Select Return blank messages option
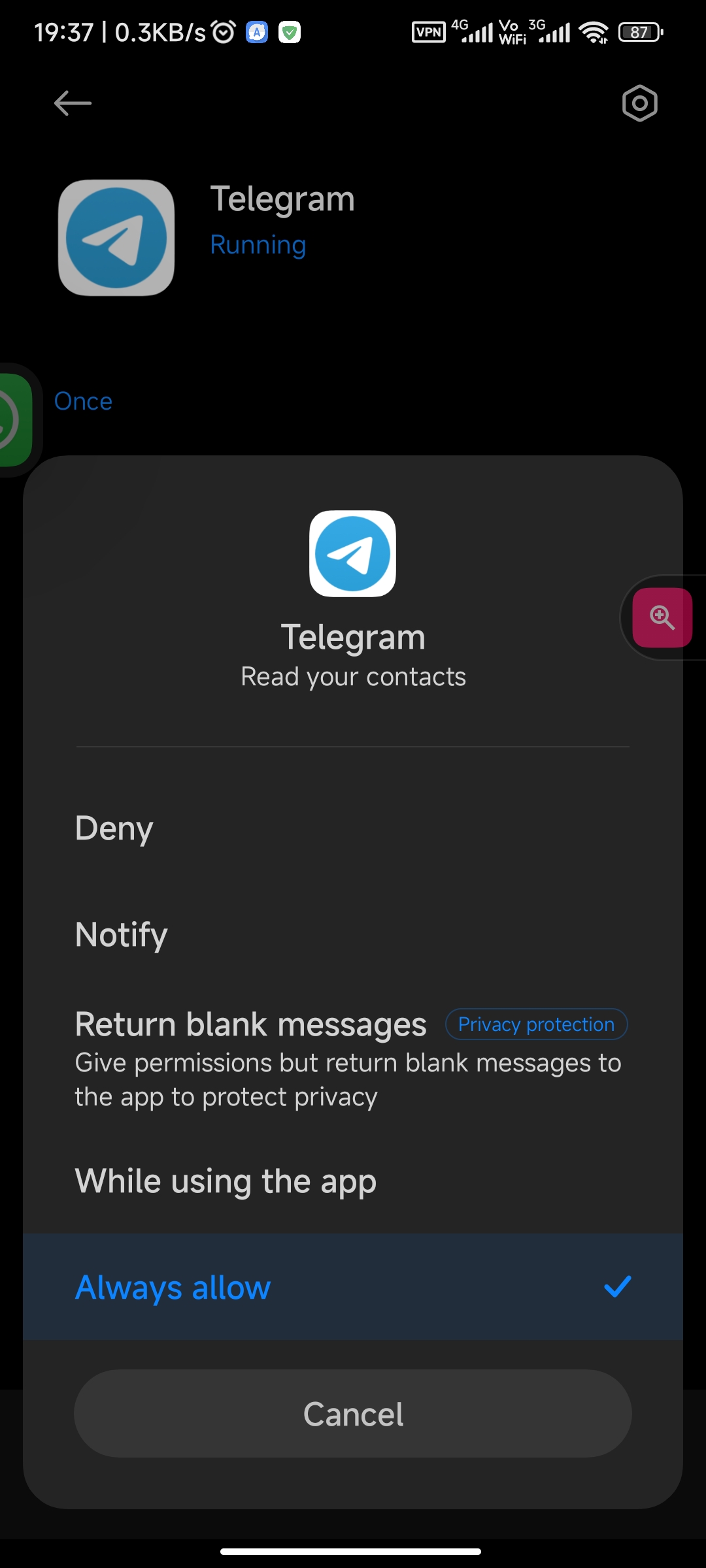This screenshot has width=706, height=1568. tap(353, 1058)
